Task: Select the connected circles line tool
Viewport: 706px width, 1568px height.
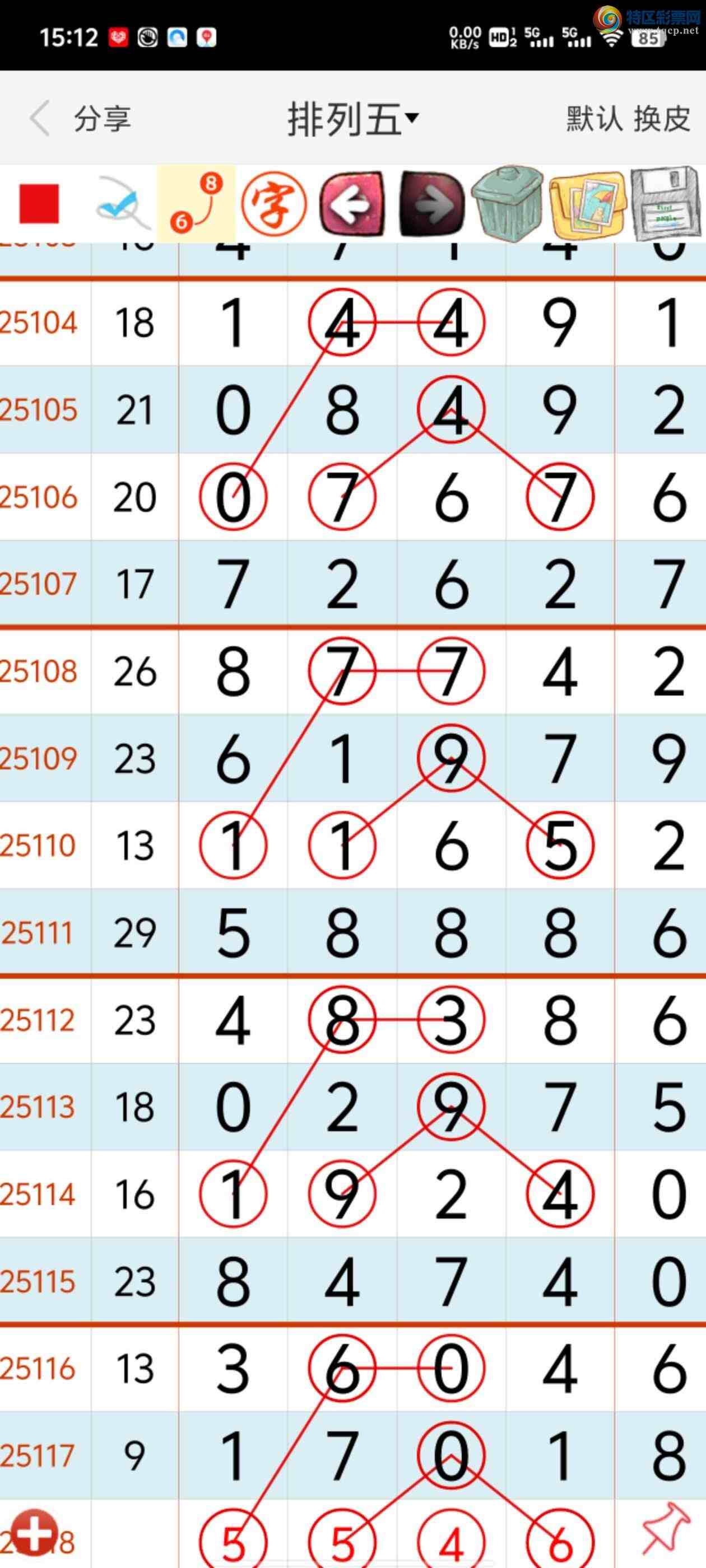Action: (x=196, y=204)
